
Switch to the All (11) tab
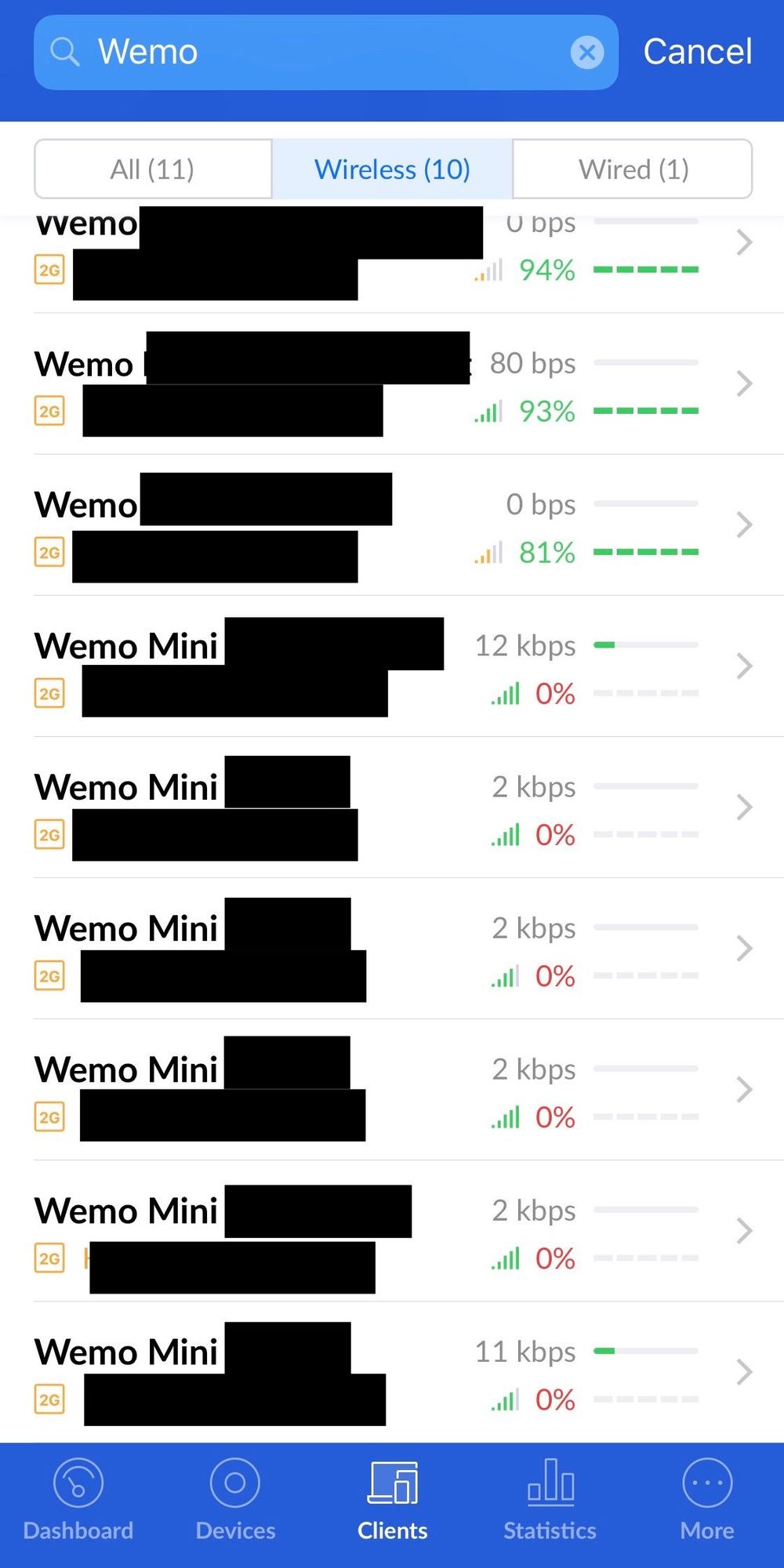coord(153,169)
